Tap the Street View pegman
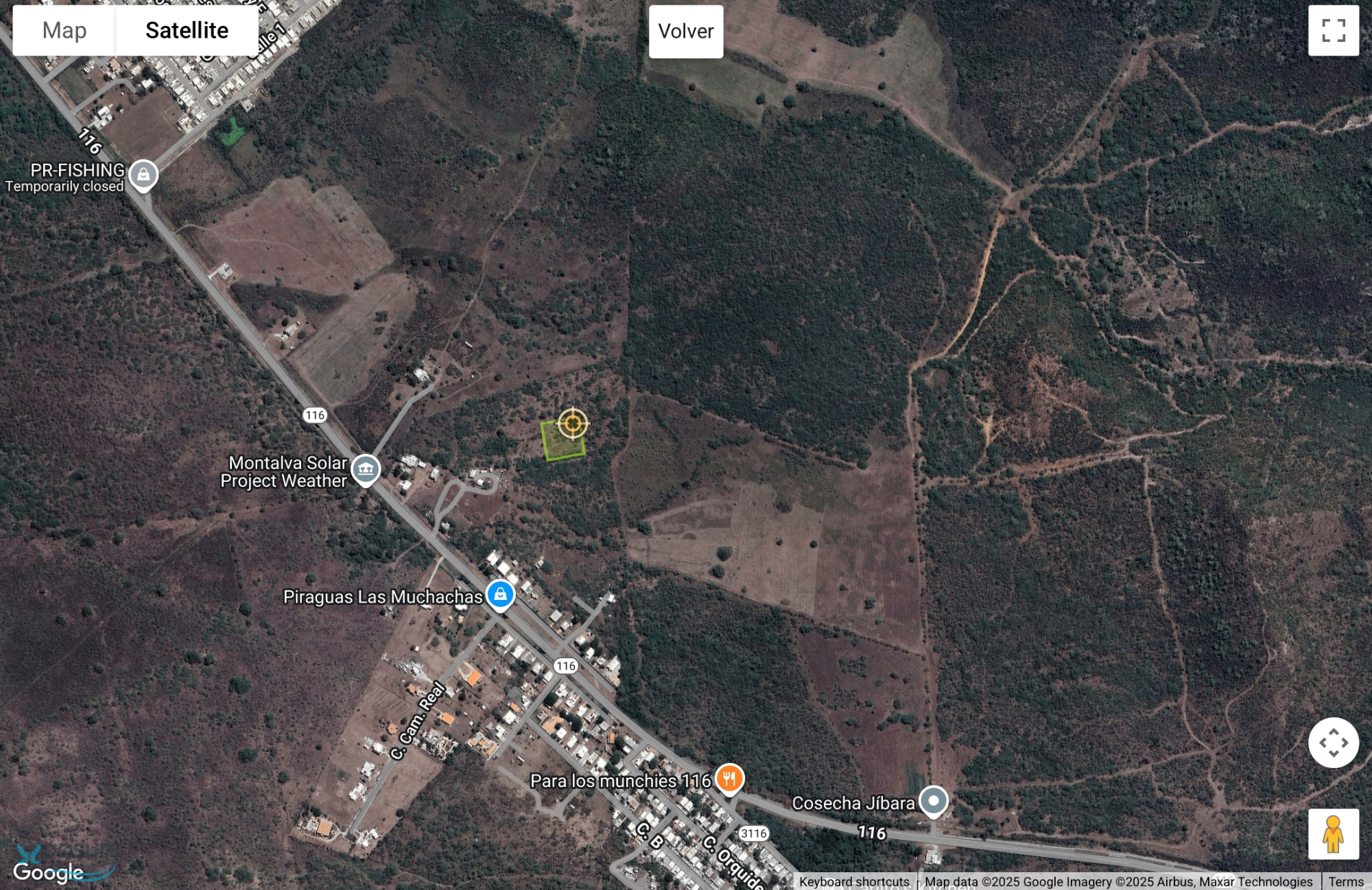This screenshot has height=890, width=1372. (1333, 834)
